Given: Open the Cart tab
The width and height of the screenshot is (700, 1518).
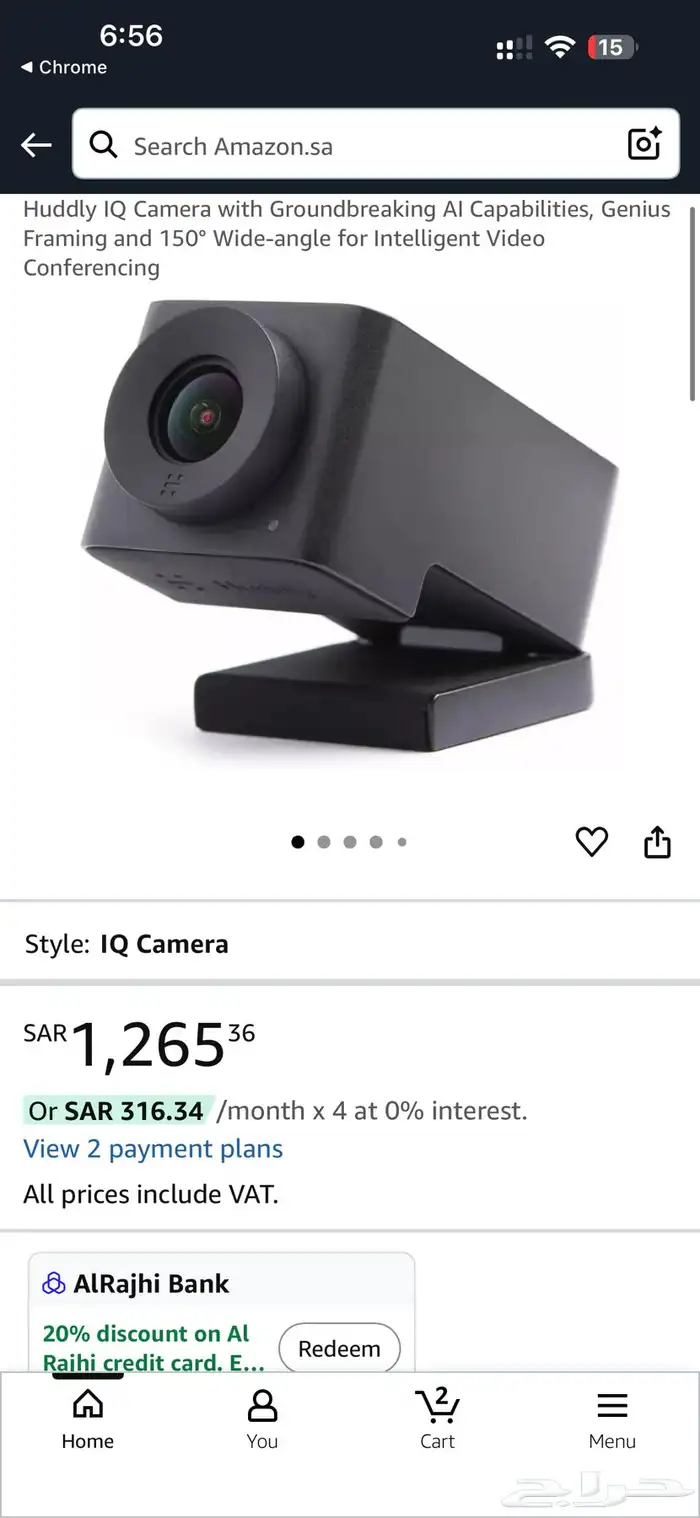Looking at the screenshot, I should [437, 1420].
